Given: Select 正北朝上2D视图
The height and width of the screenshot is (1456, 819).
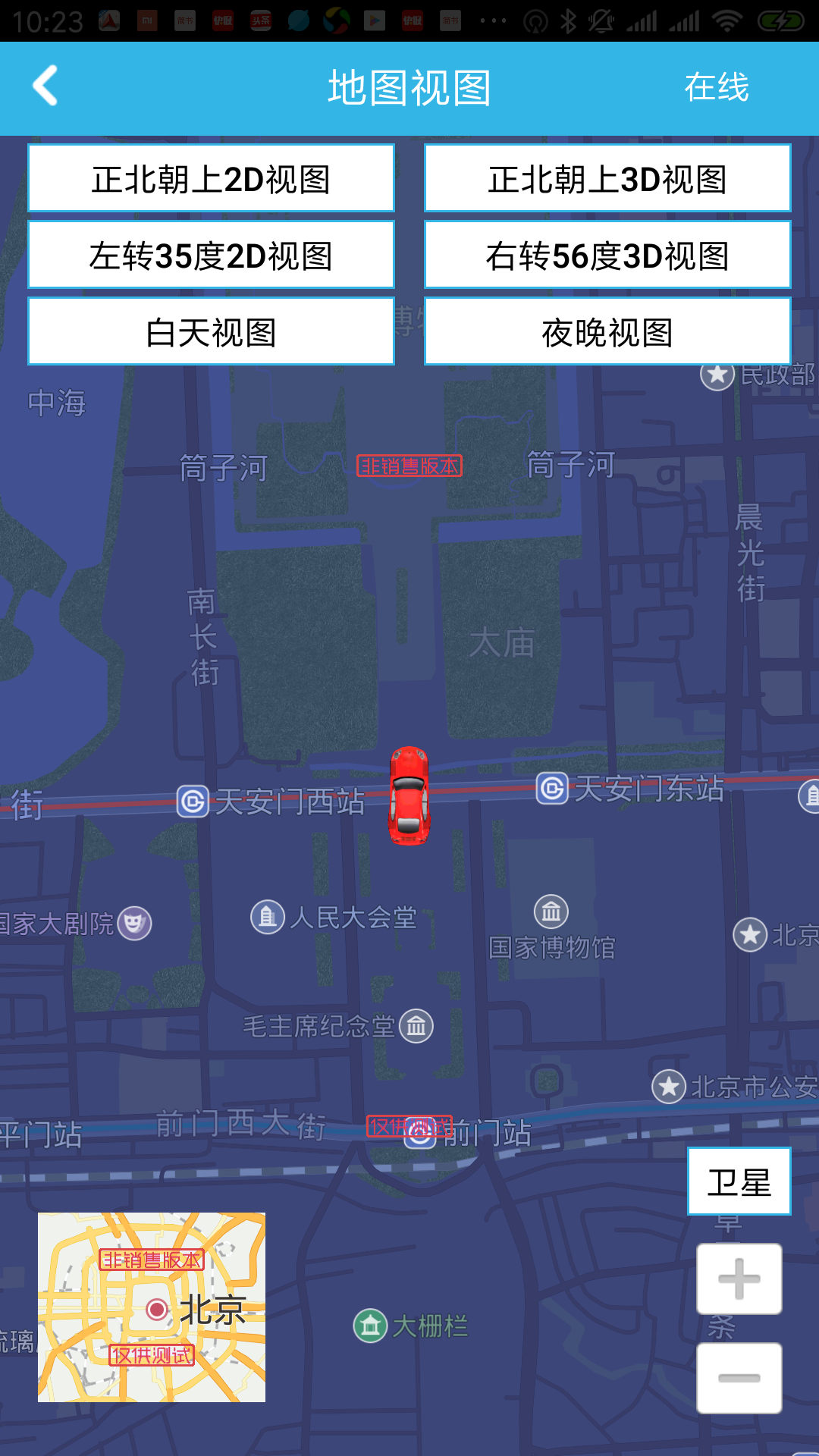Looking at the screenshot, I should point(211,179).
